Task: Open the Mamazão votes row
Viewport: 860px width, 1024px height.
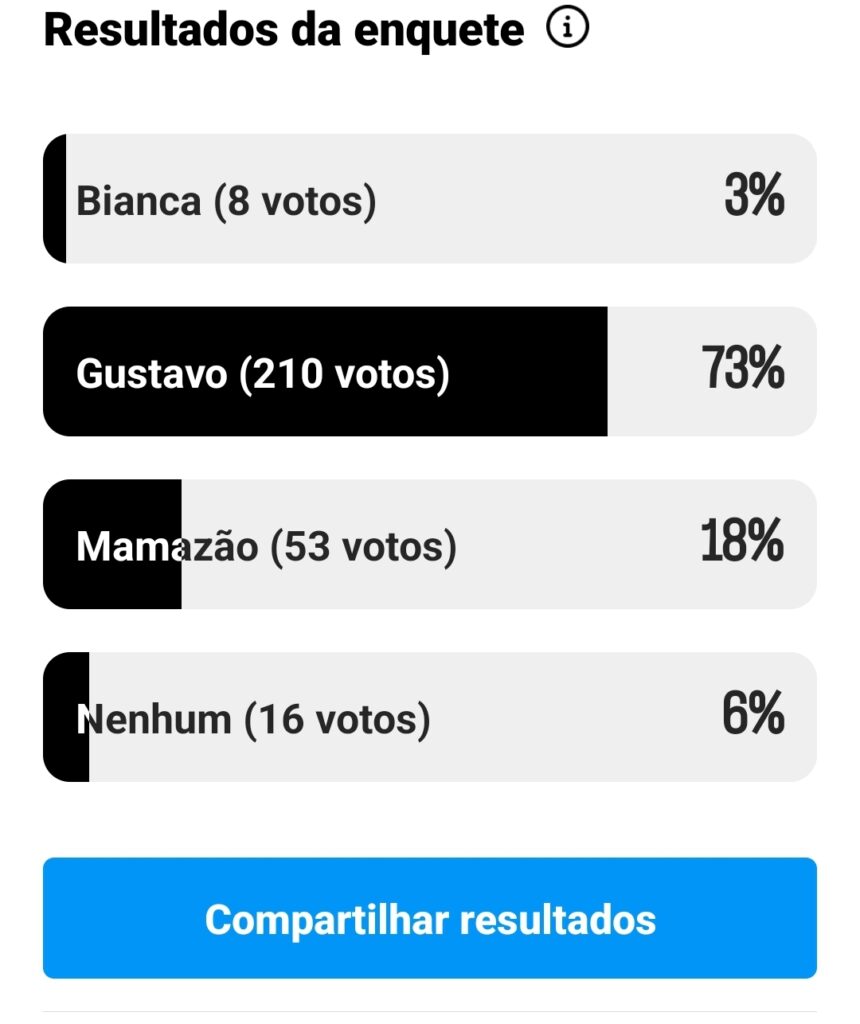Action: pos(430,545)
